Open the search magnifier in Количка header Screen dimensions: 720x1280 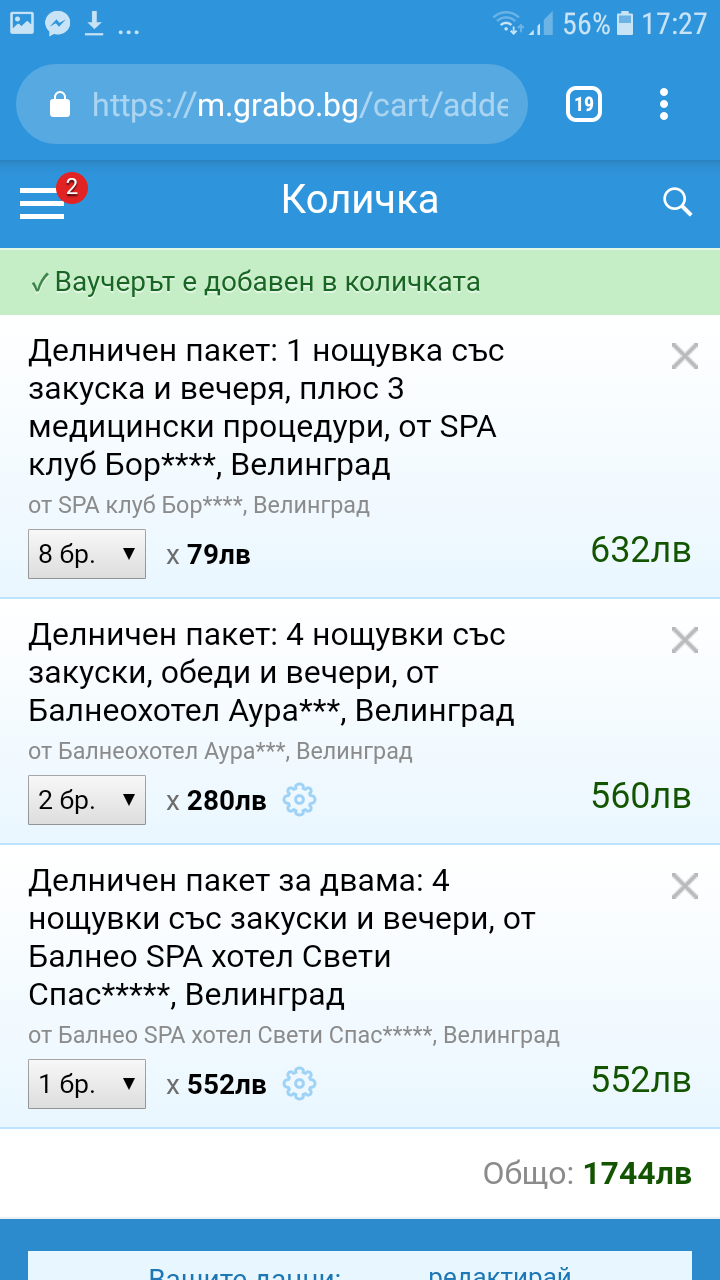click(x=678, y=201)
